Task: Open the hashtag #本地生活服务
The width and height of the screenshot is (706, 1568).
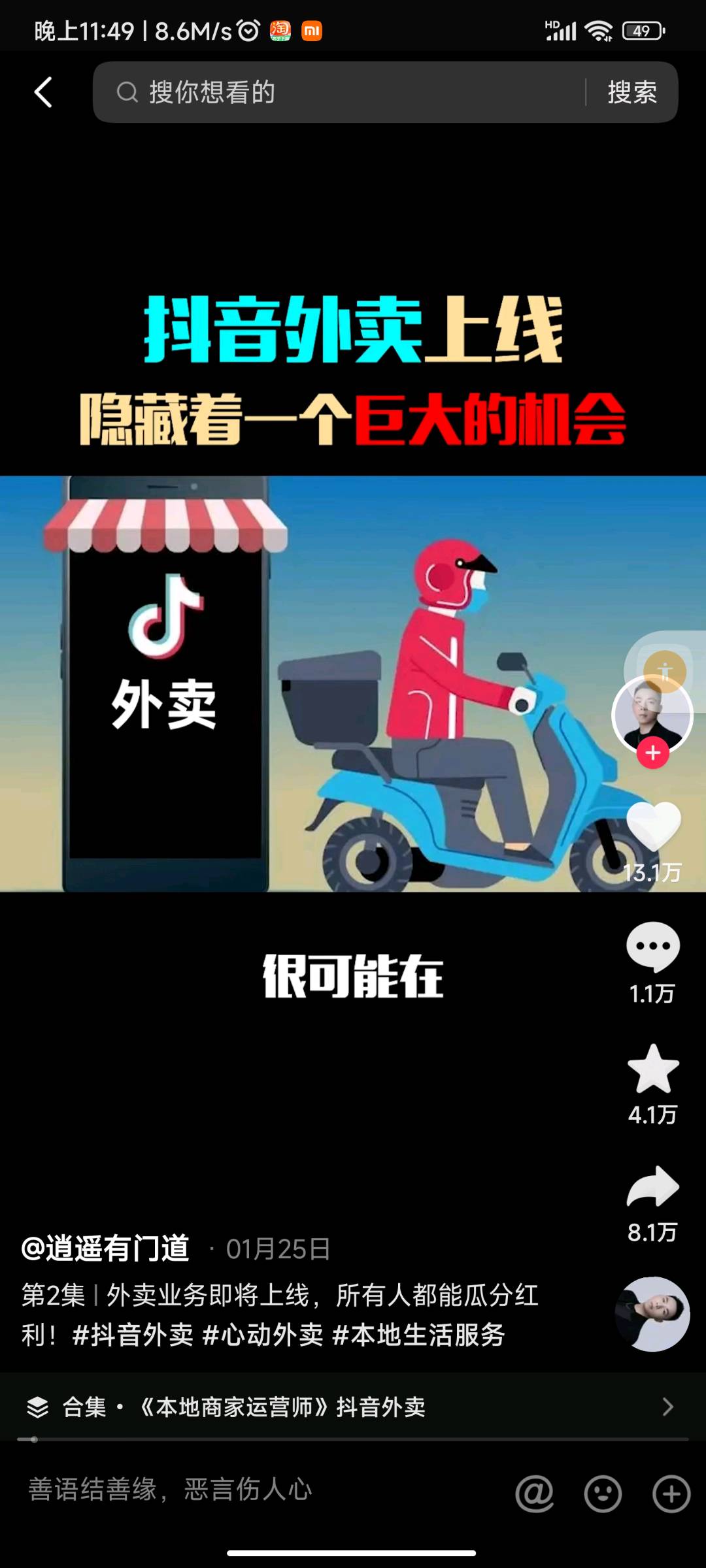Action: [x=418, y=1335]
